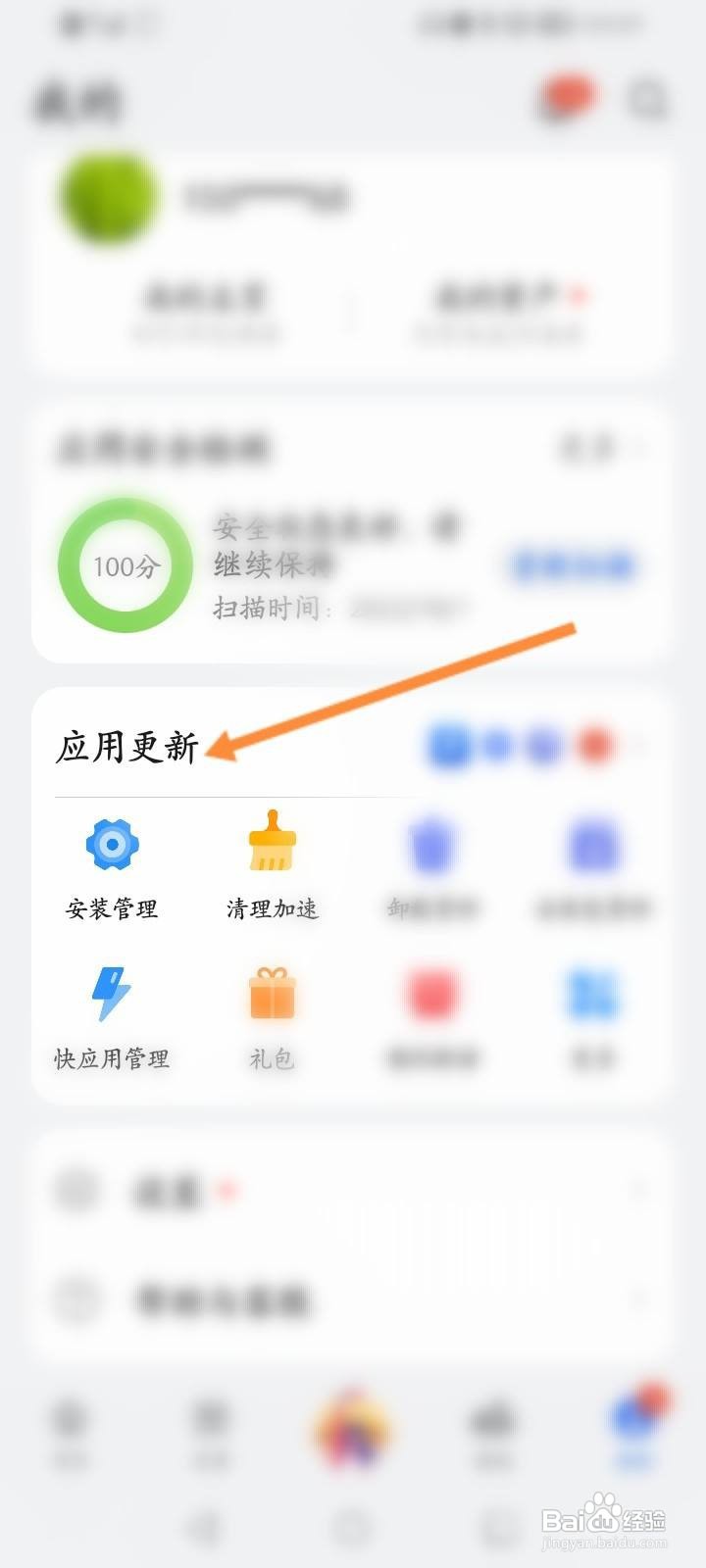Select the blue uninstall icon in tools grid

tap(431, 843)
